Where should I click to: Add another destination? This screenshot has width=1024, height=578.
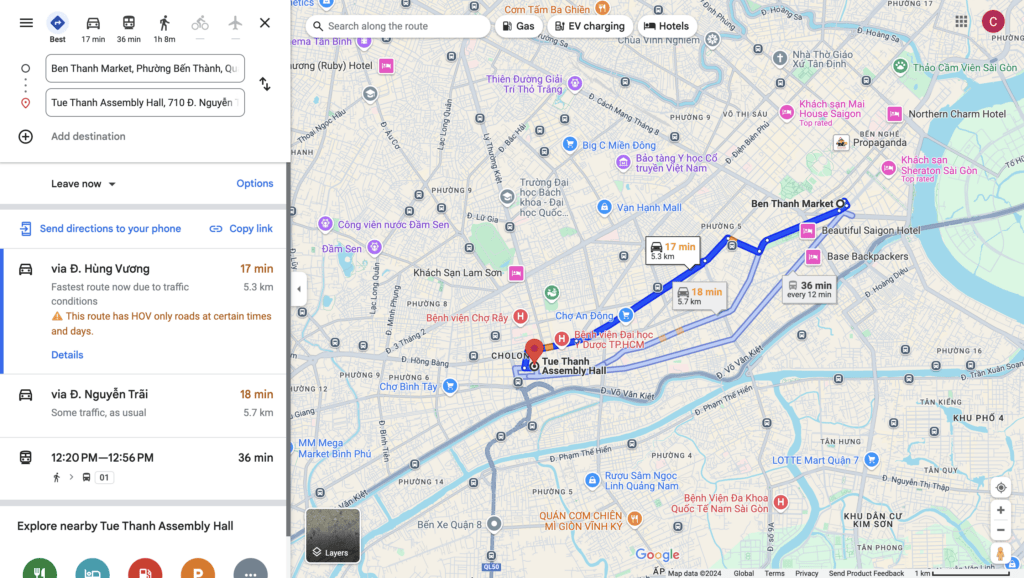(x=88, y=137)
